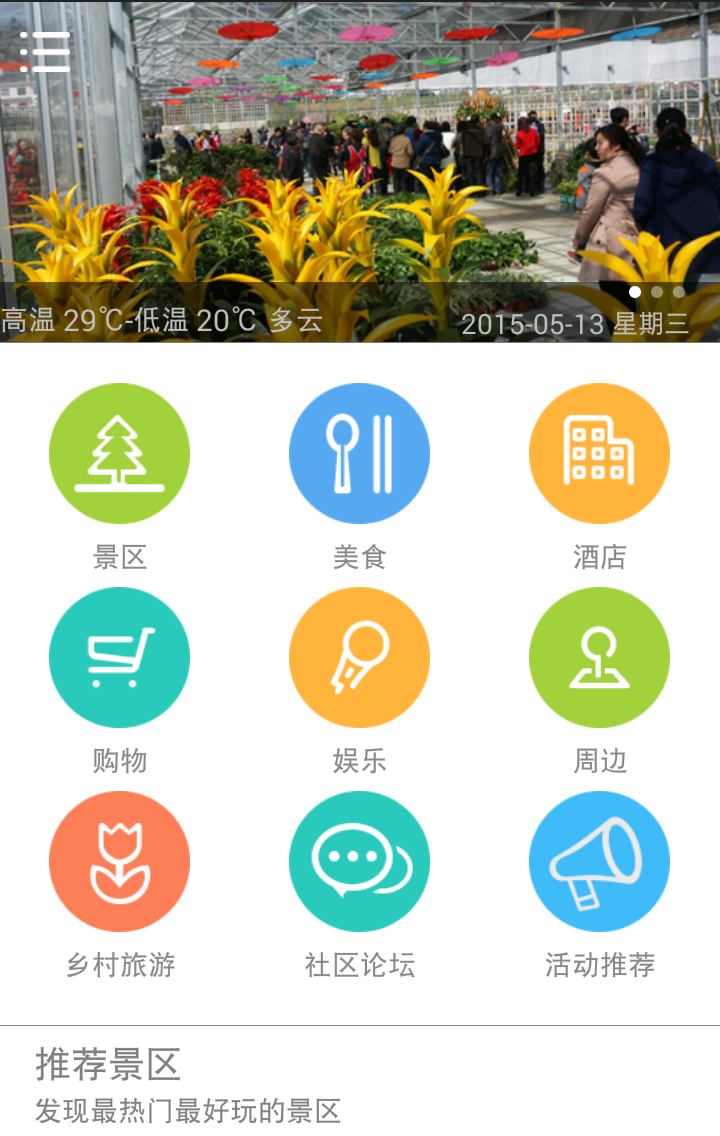Tap the 购物 shopping cart icon

point(119,657)
